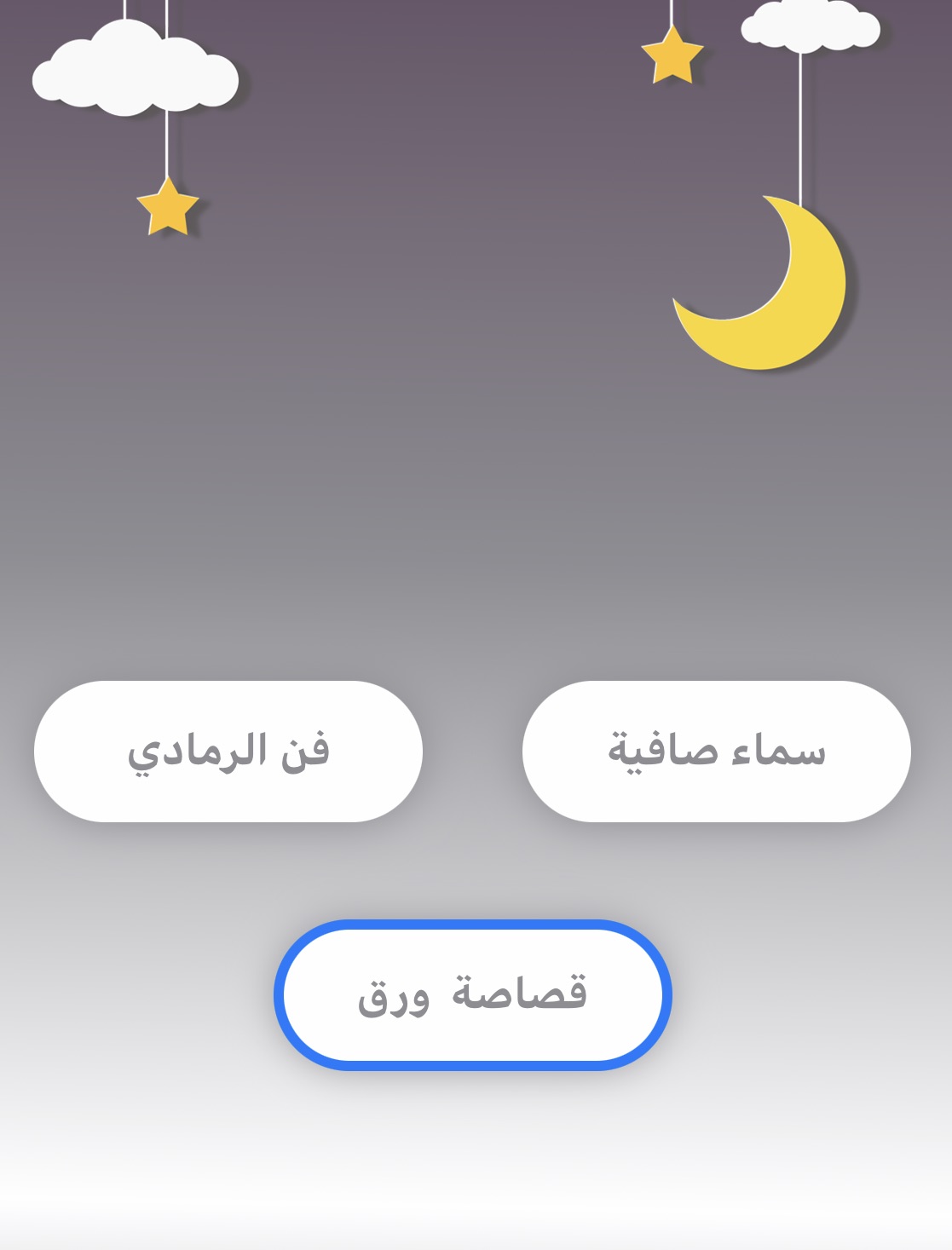
Task: Tap the قصاصة ورق button
Action: [x=473, y=995]
